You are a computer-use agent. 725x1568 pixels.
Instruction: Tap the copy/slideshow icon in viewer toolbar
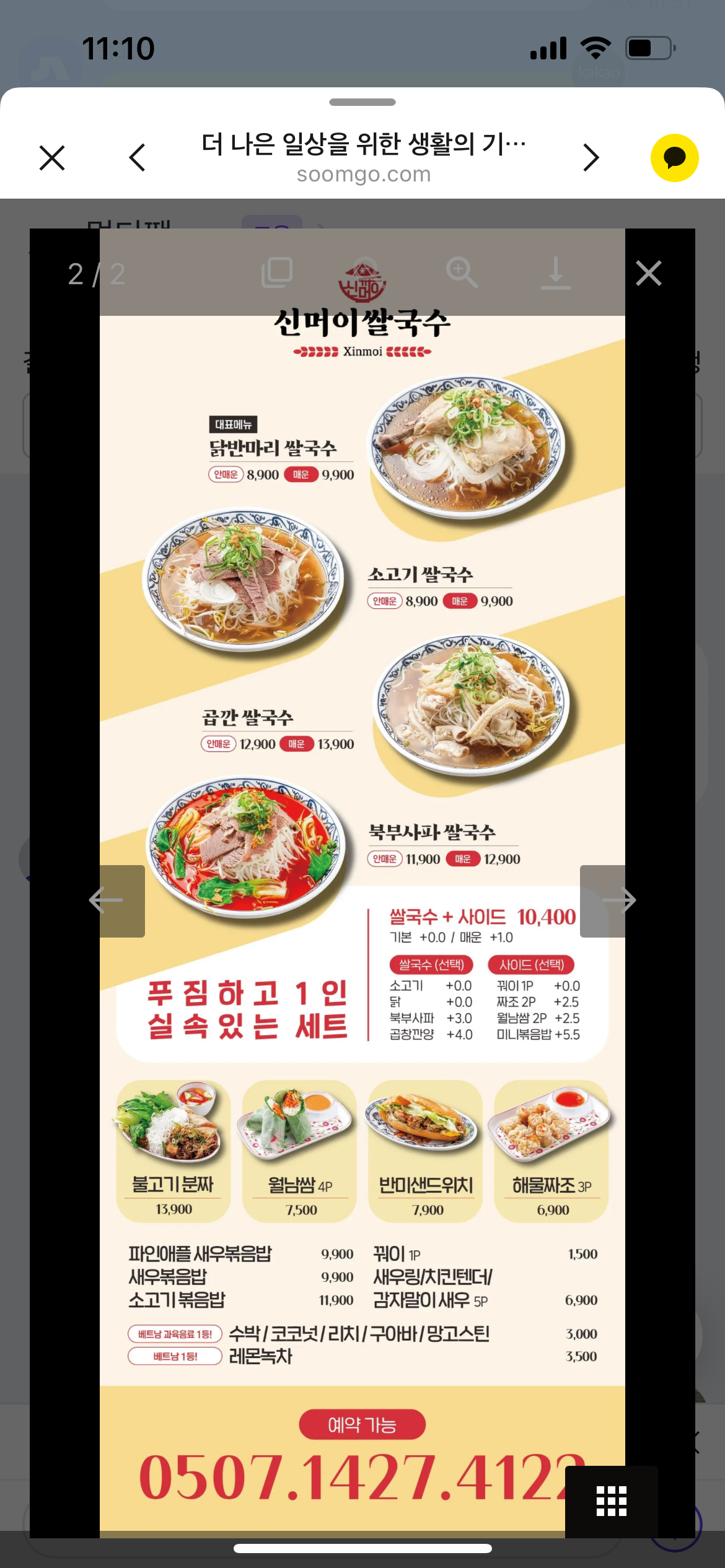[x=277, y=273]
